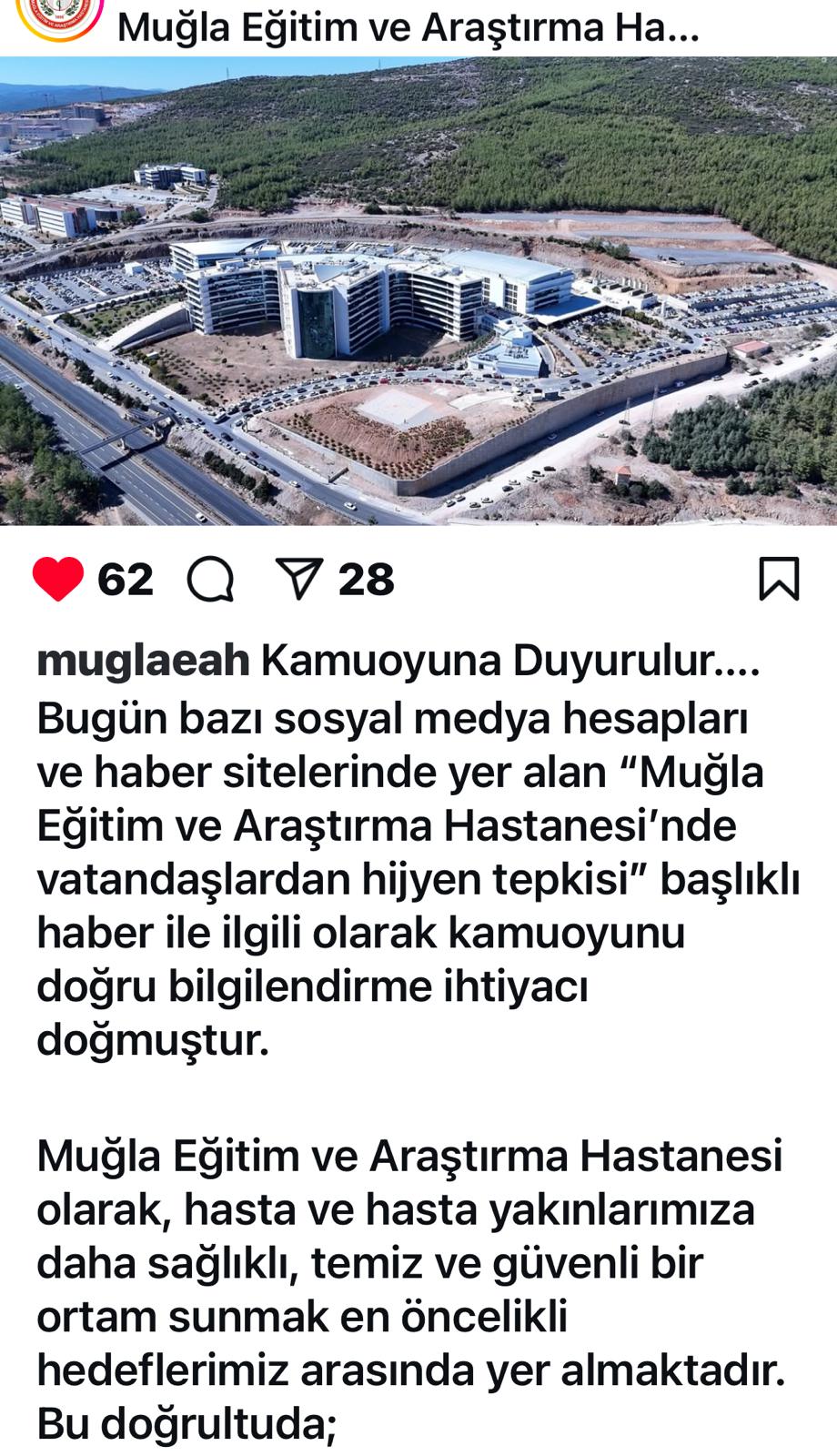Open the muglaeah username in the caption
Screen dimensions: 837x1456
tap(143, 661)
